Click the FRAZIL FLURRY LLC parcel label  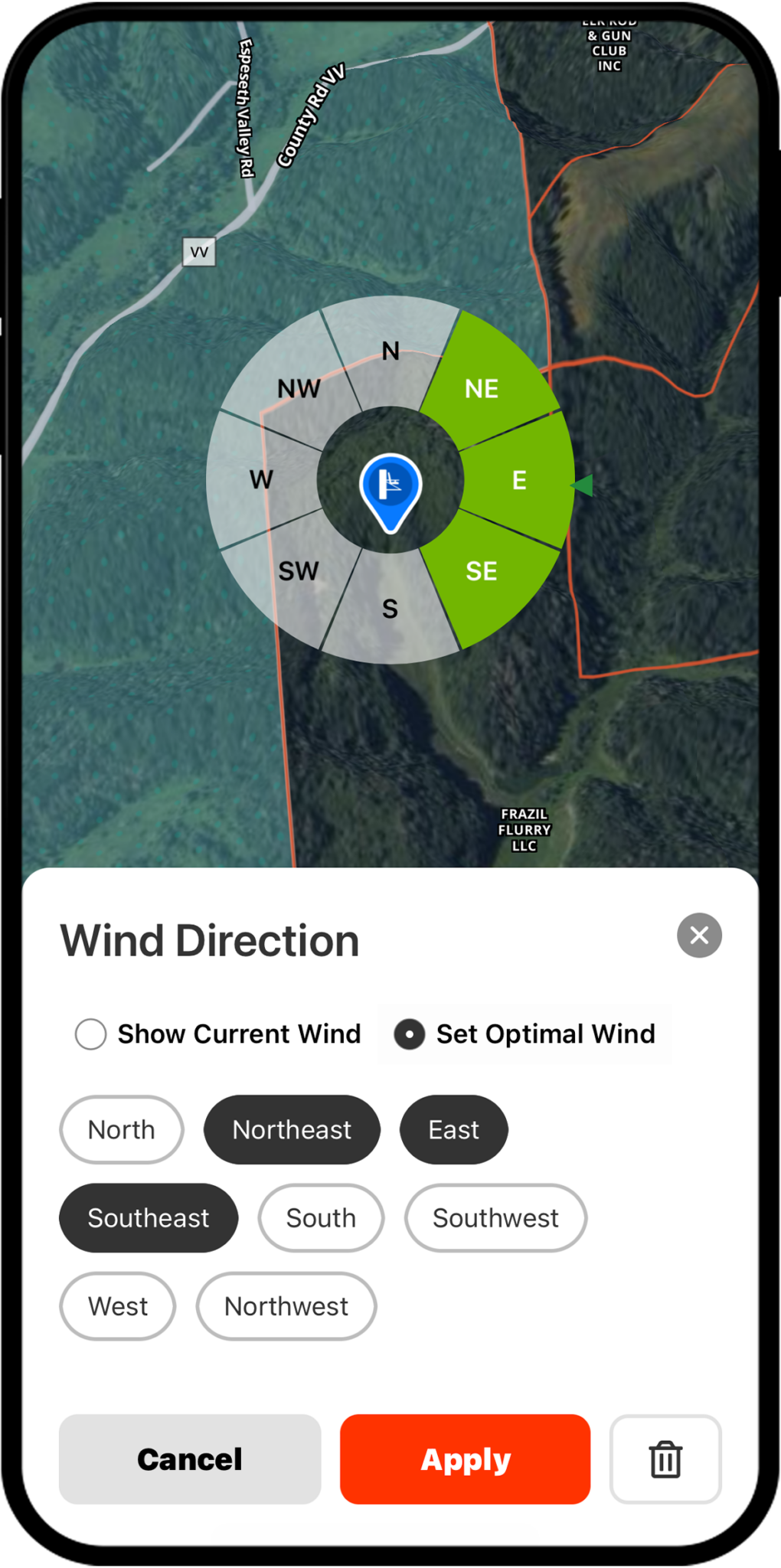pos(524,829)
